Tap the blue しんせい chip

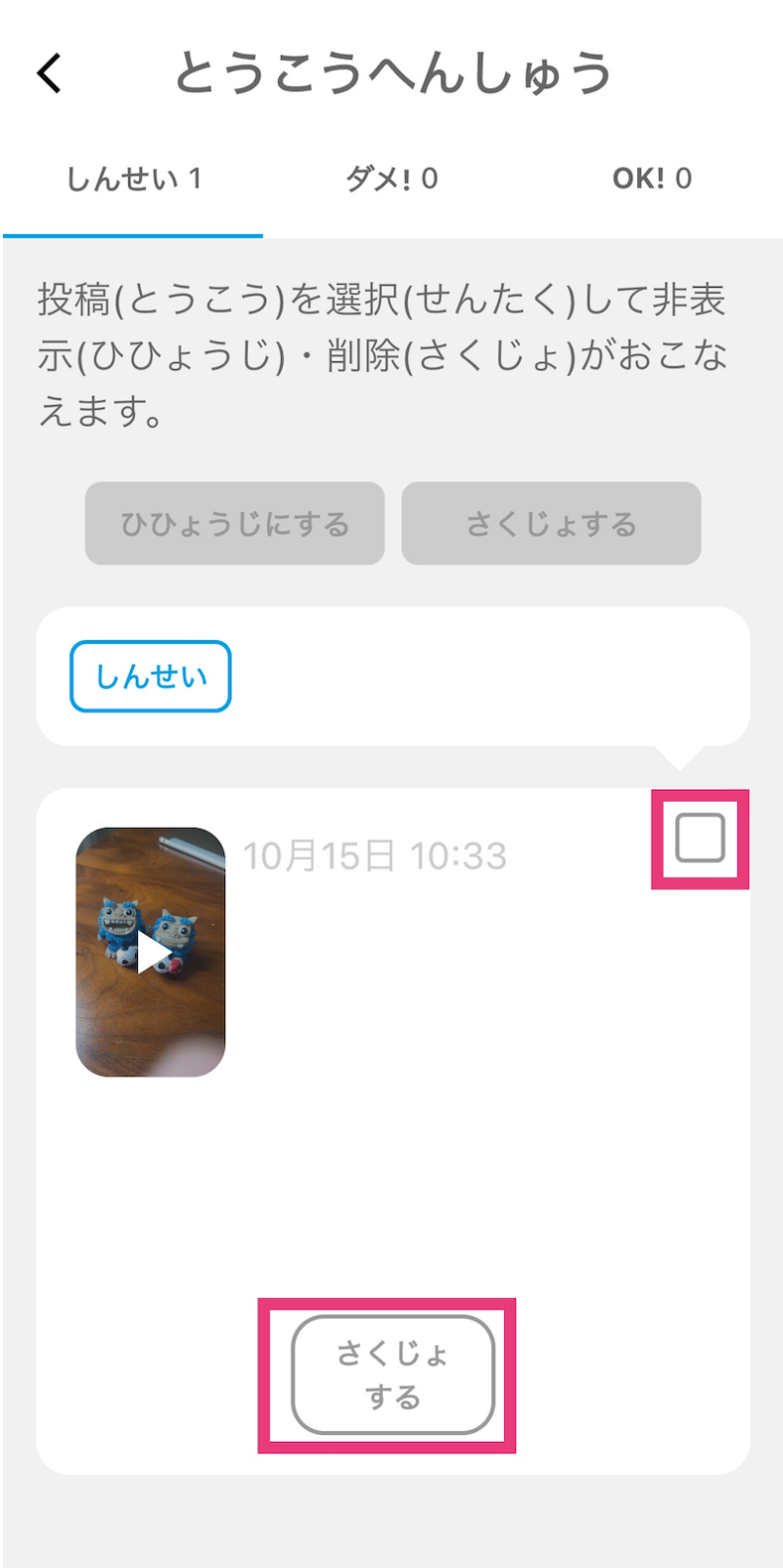pyautogui.click(x=151, y=676)
